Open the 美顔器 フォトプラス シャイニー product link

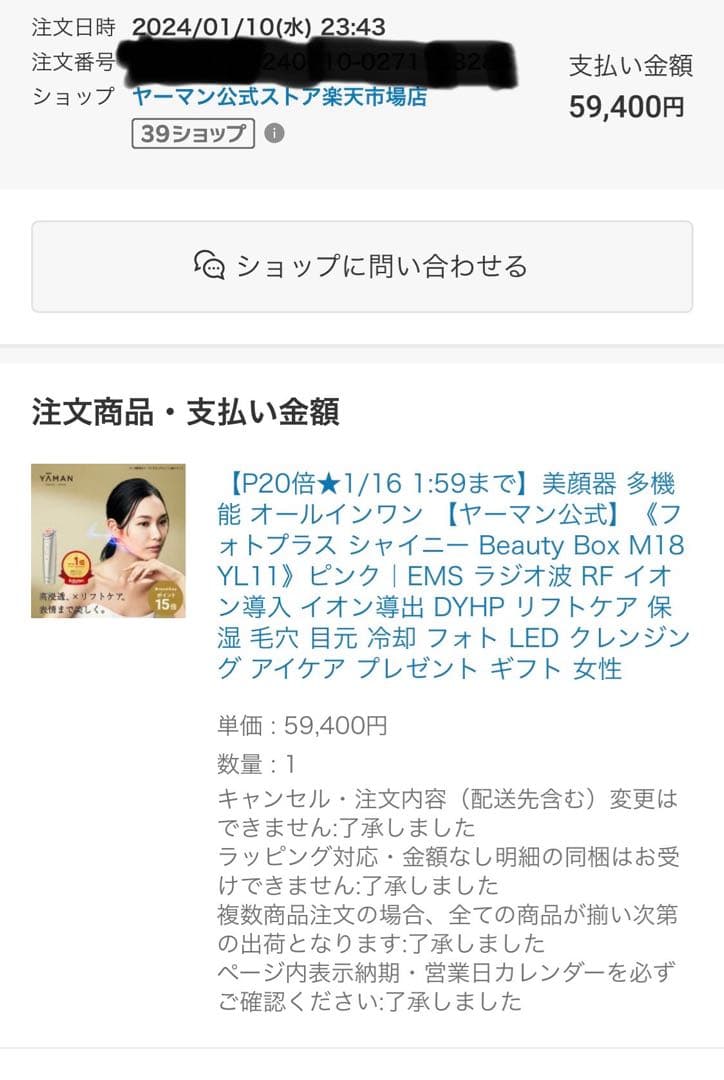(x=452, y=577)
